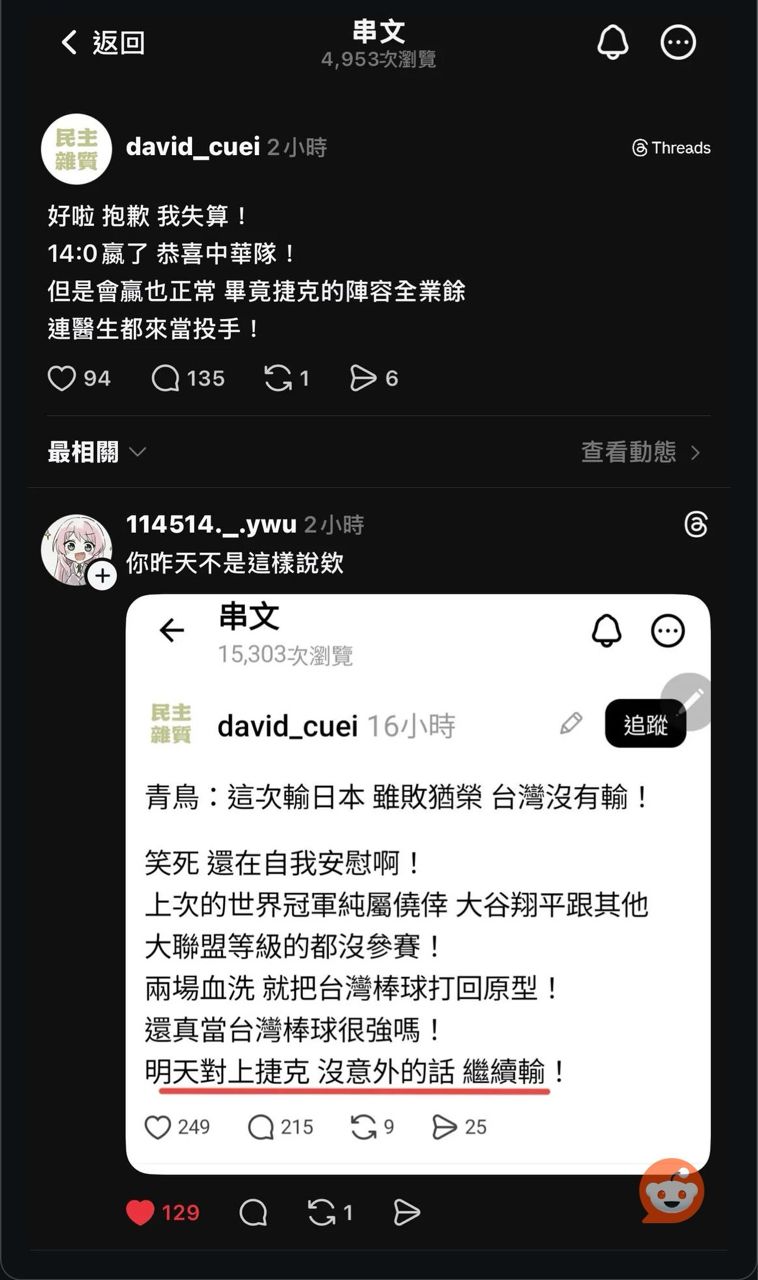The width and height of the screenshot is (758, 1280).
Task: Follow 114514._.ywu via the plus badge
Action: 102,575
